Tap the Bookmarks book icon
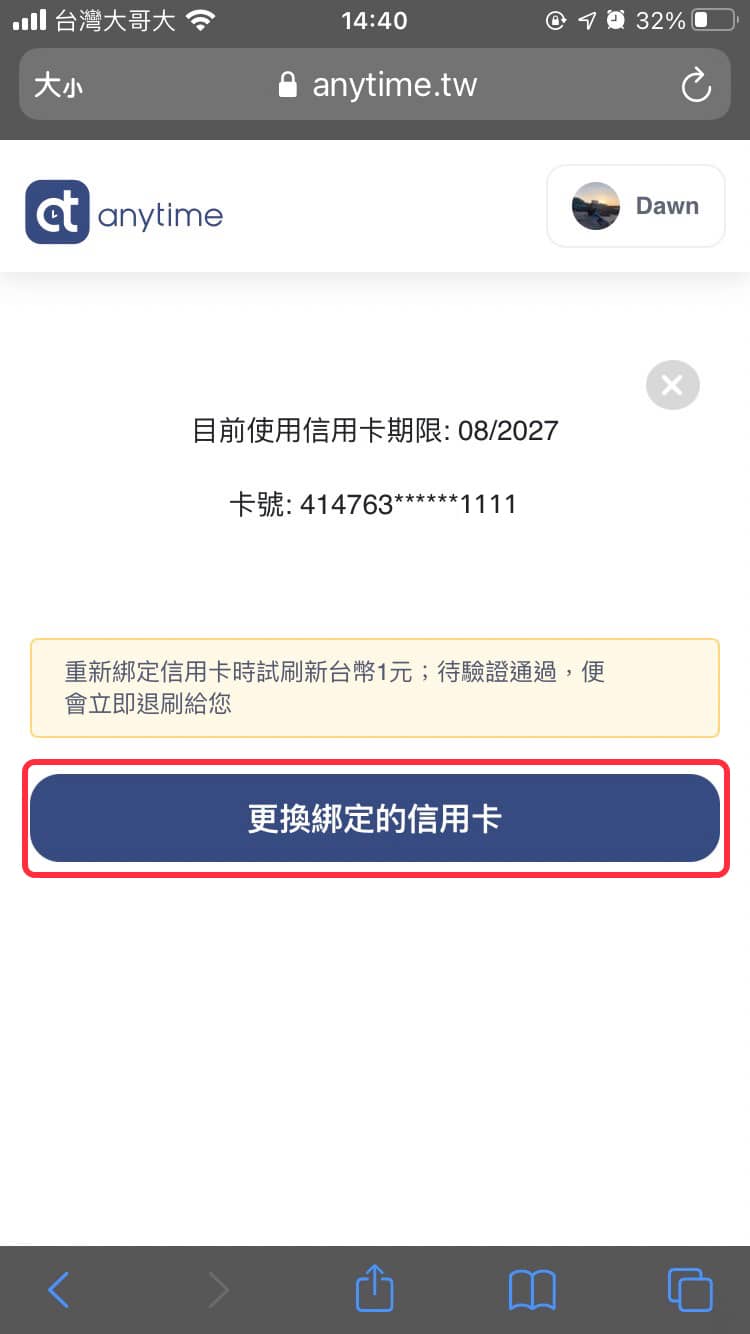Image resolution: width=750 pixels, height=1334 pixels. point(532,1290)
